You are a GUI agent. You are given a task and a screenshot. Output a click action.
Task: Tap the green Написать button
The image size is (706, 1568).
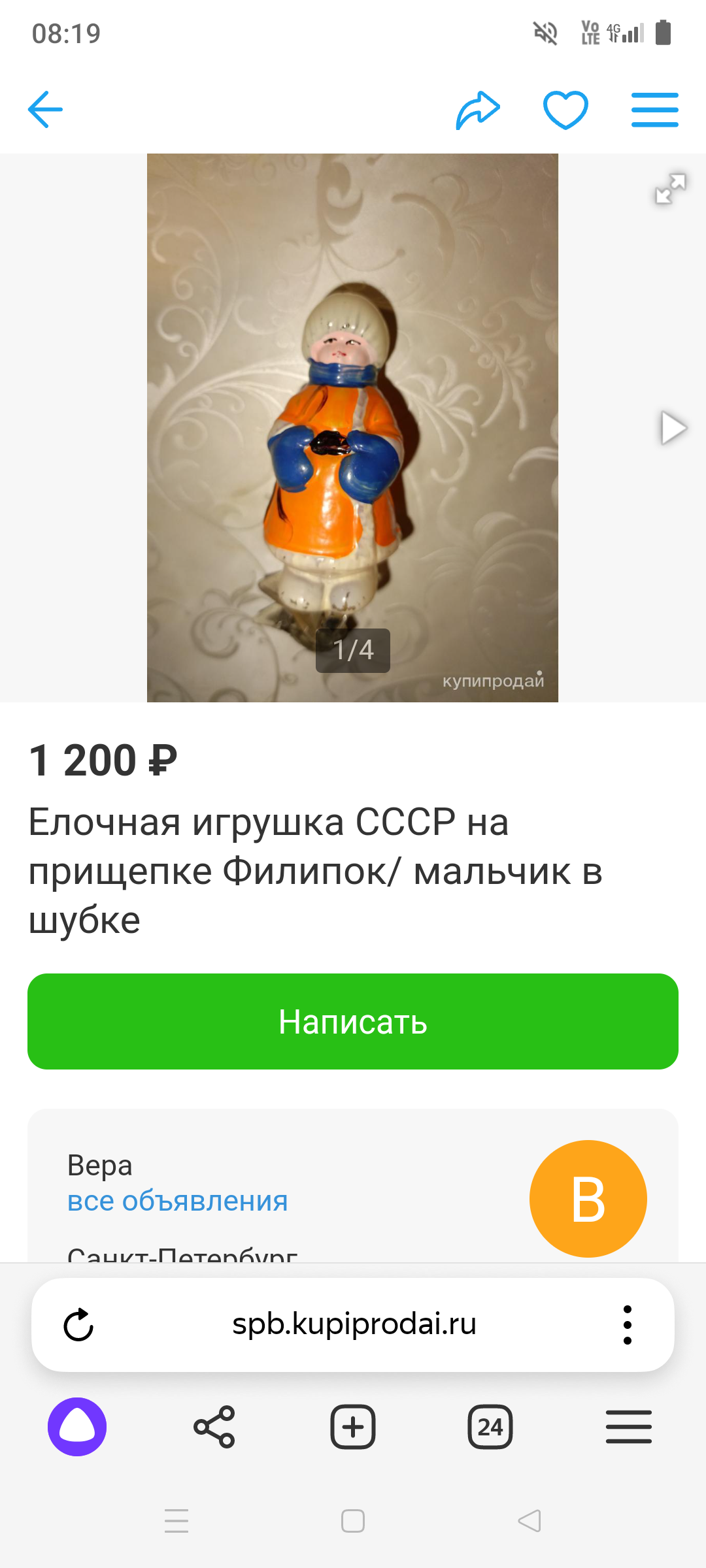point(353,1021)
